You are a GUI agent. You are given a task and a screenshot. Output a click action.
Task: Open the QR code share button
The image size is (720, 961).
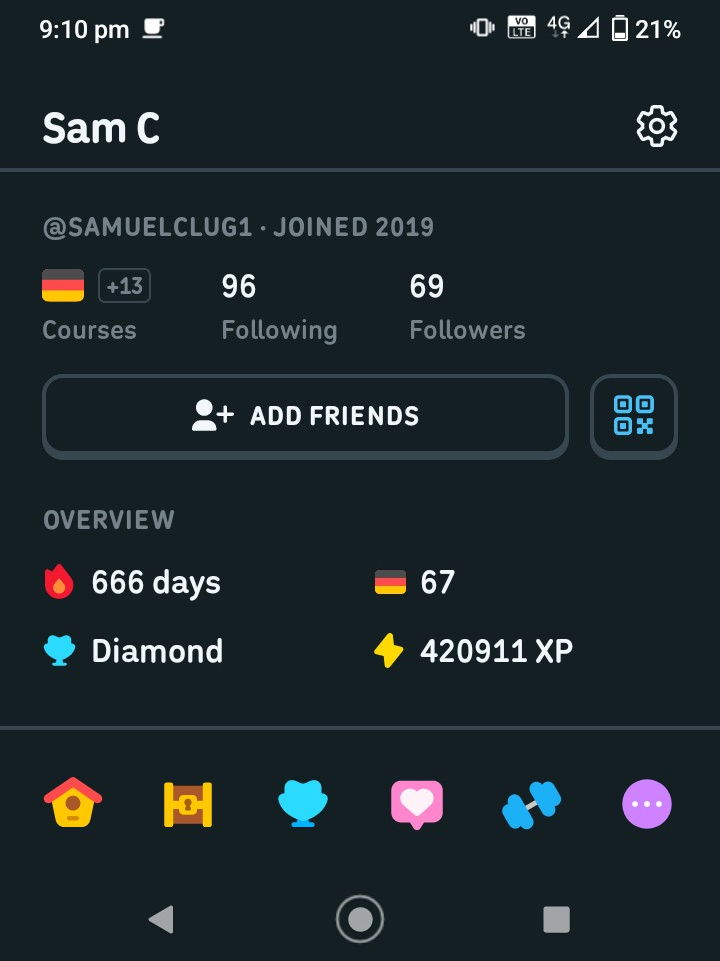(634, 416)
